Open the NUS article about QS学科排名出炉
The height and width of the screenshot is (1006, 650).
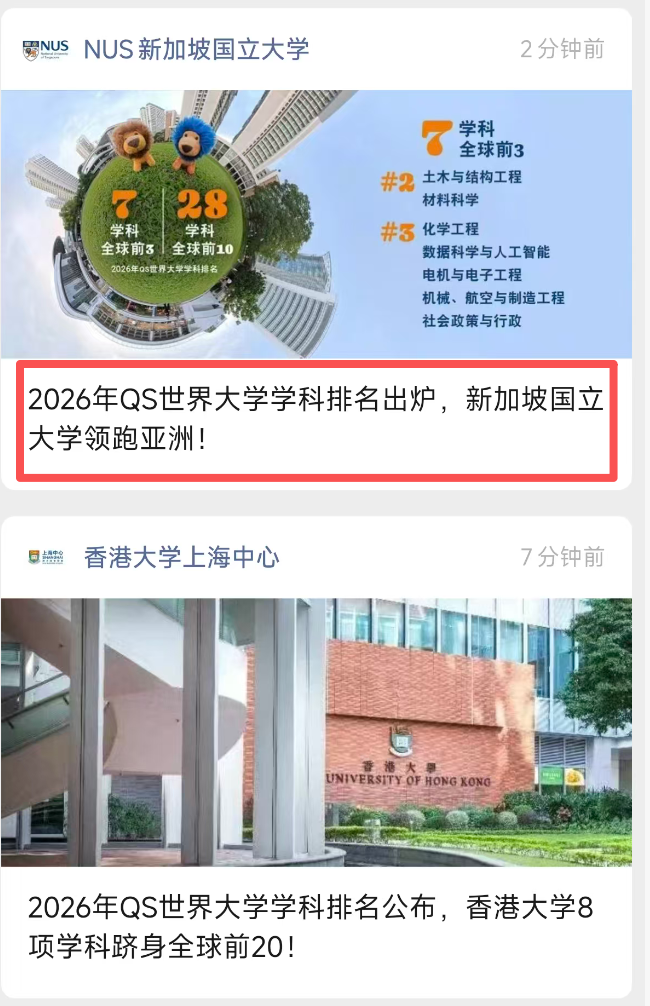pos(316,418)
